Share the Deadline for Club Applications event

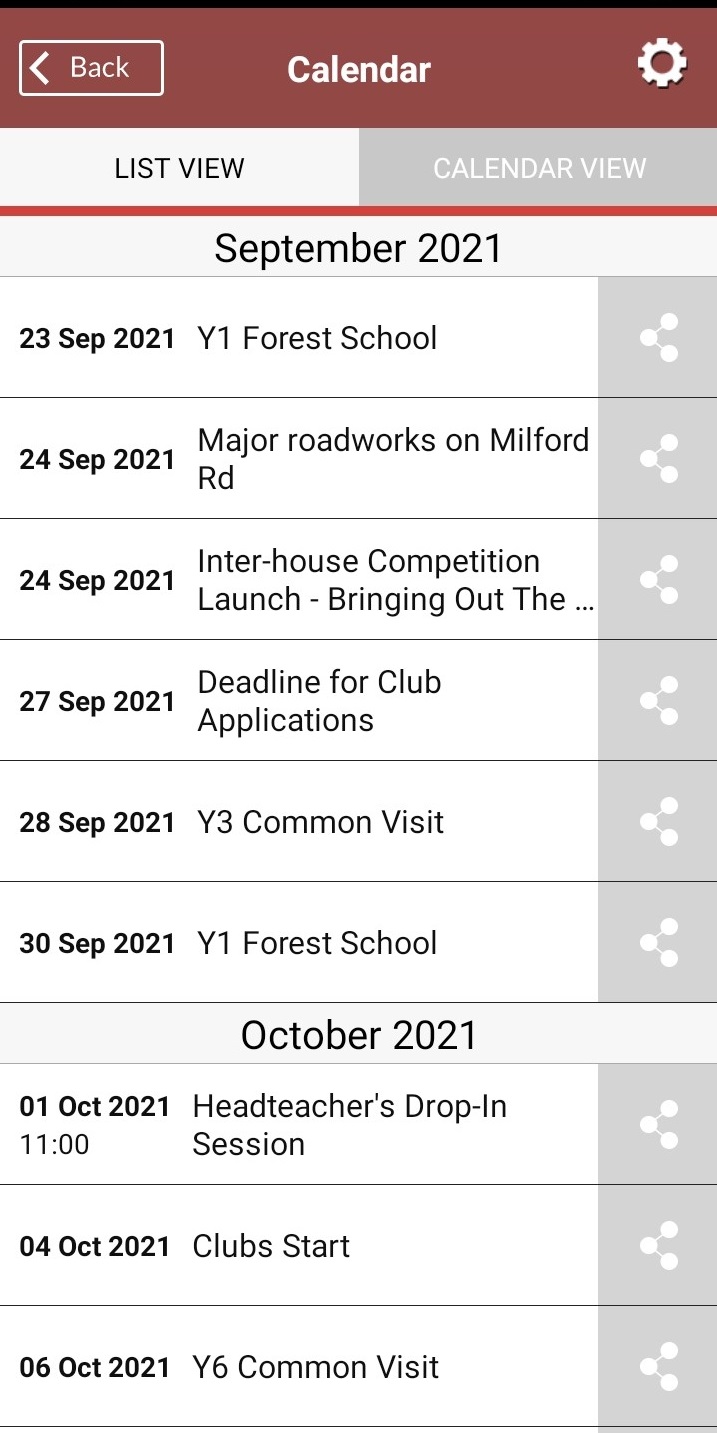pyautogui.click(x=658, y=701)
